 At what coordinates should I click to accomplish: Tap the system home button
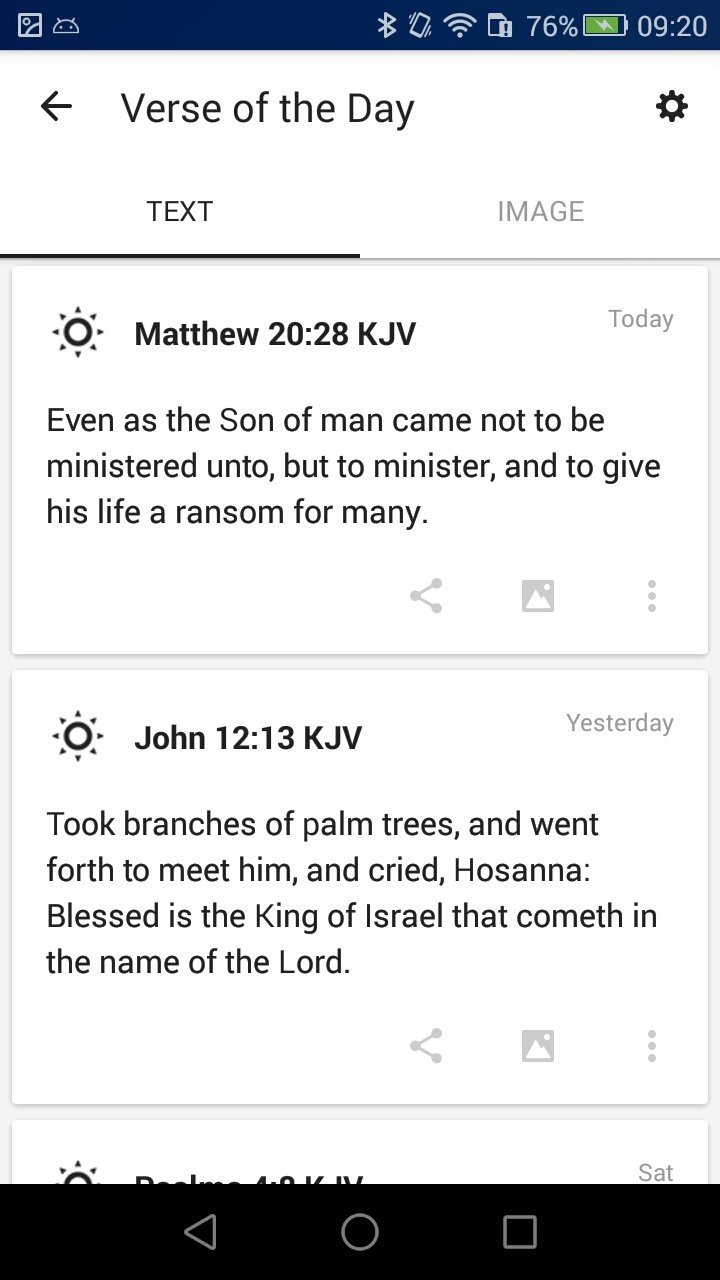pos(360,1232)
